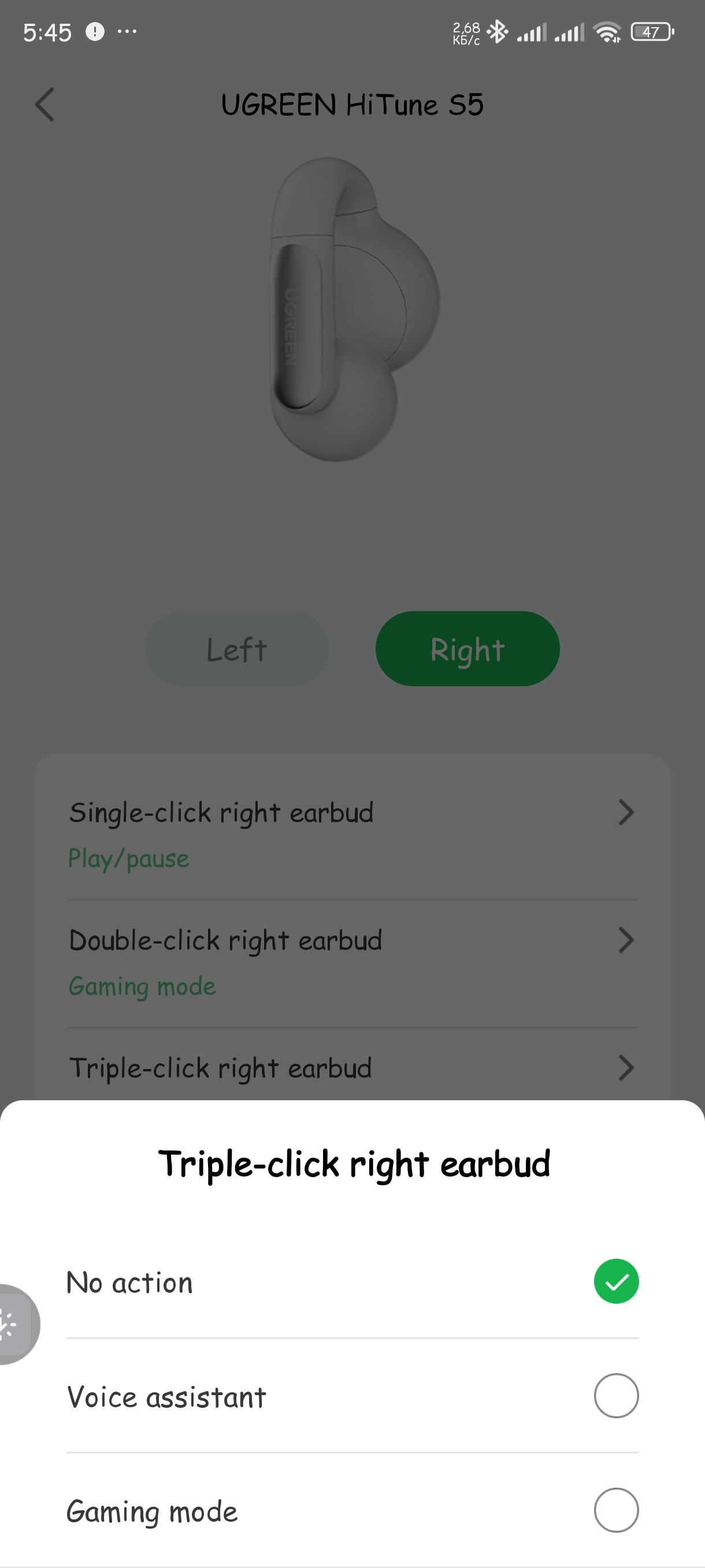Select Gaming mode for triple-click

[x=615, y=1510]
